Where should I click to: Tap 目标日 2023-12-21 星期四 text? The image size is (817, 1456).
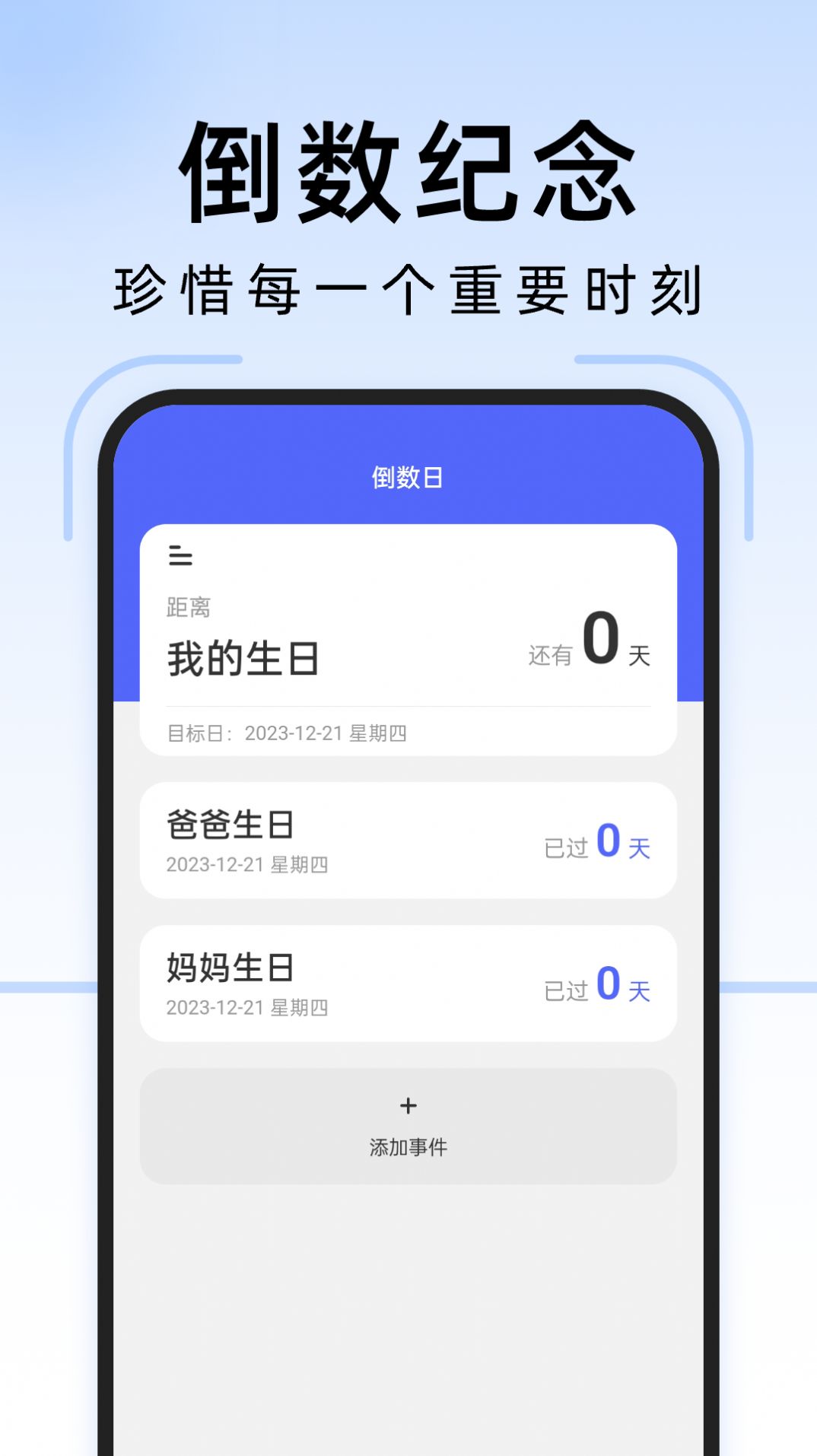point(289,733)
